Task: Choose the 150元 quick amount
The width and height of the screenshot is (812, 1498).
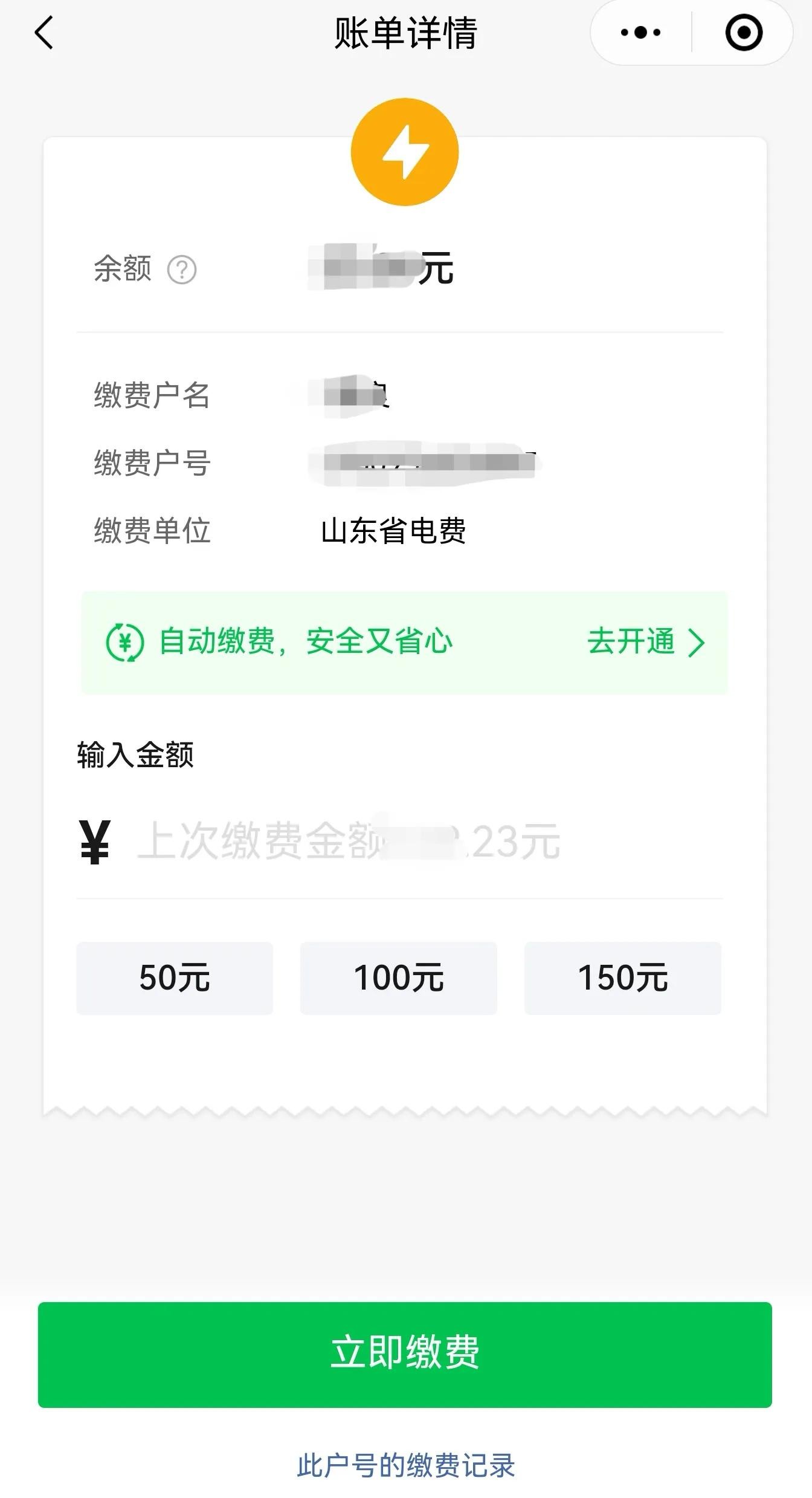Action: click(x=622, y=978)
